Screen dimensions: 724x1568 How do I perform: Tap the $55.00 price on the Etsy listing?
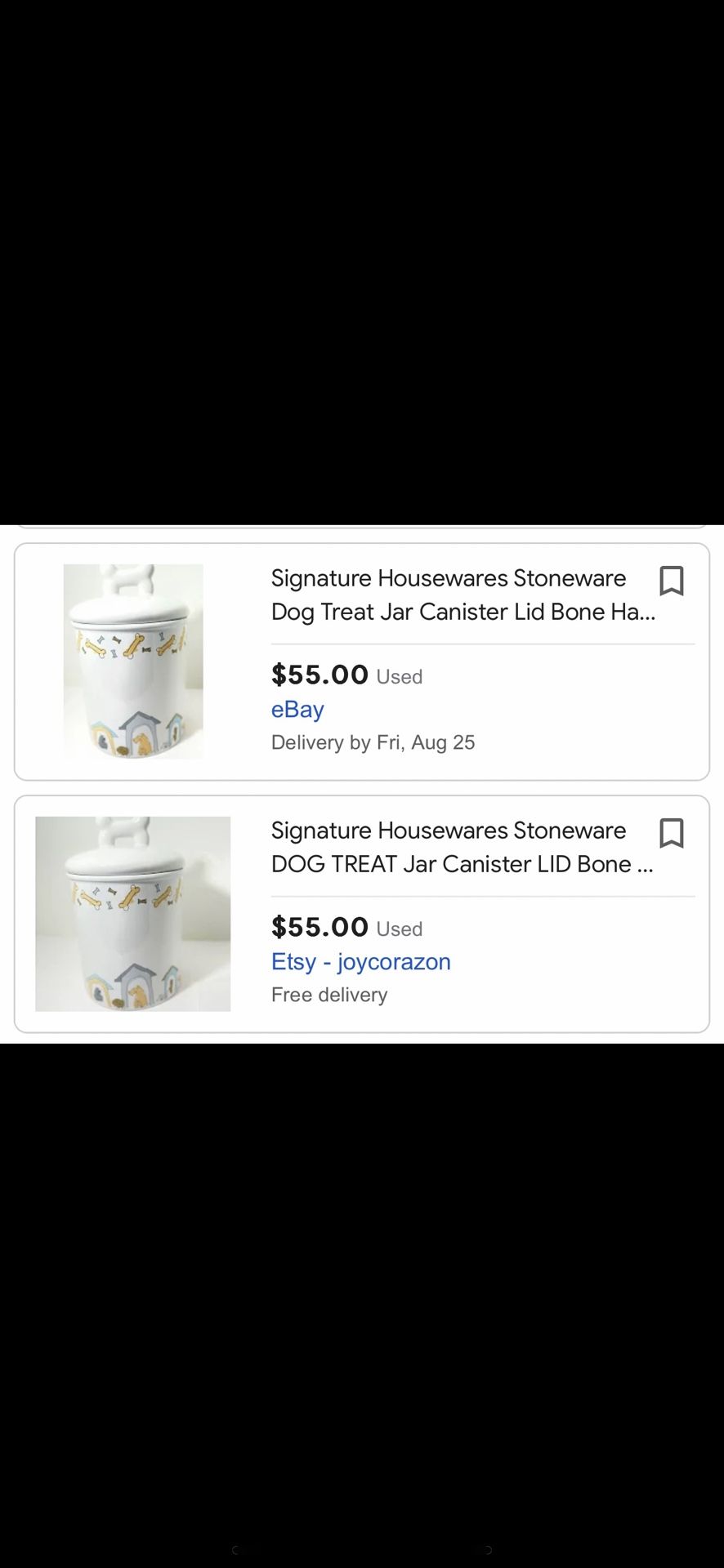(x=319, y=928)
